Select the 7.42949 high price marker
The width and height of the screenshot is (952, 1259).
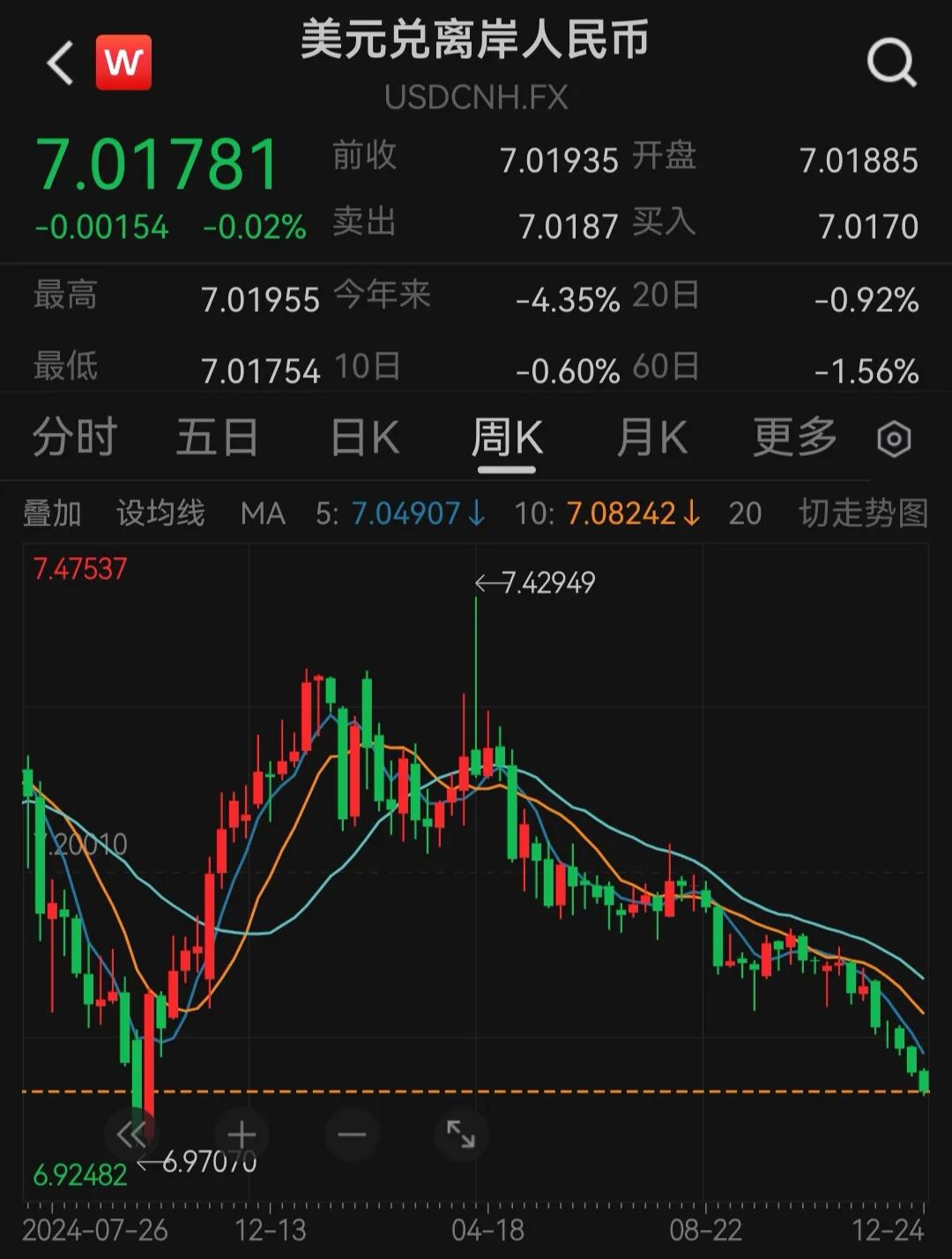tap(547, 581)
